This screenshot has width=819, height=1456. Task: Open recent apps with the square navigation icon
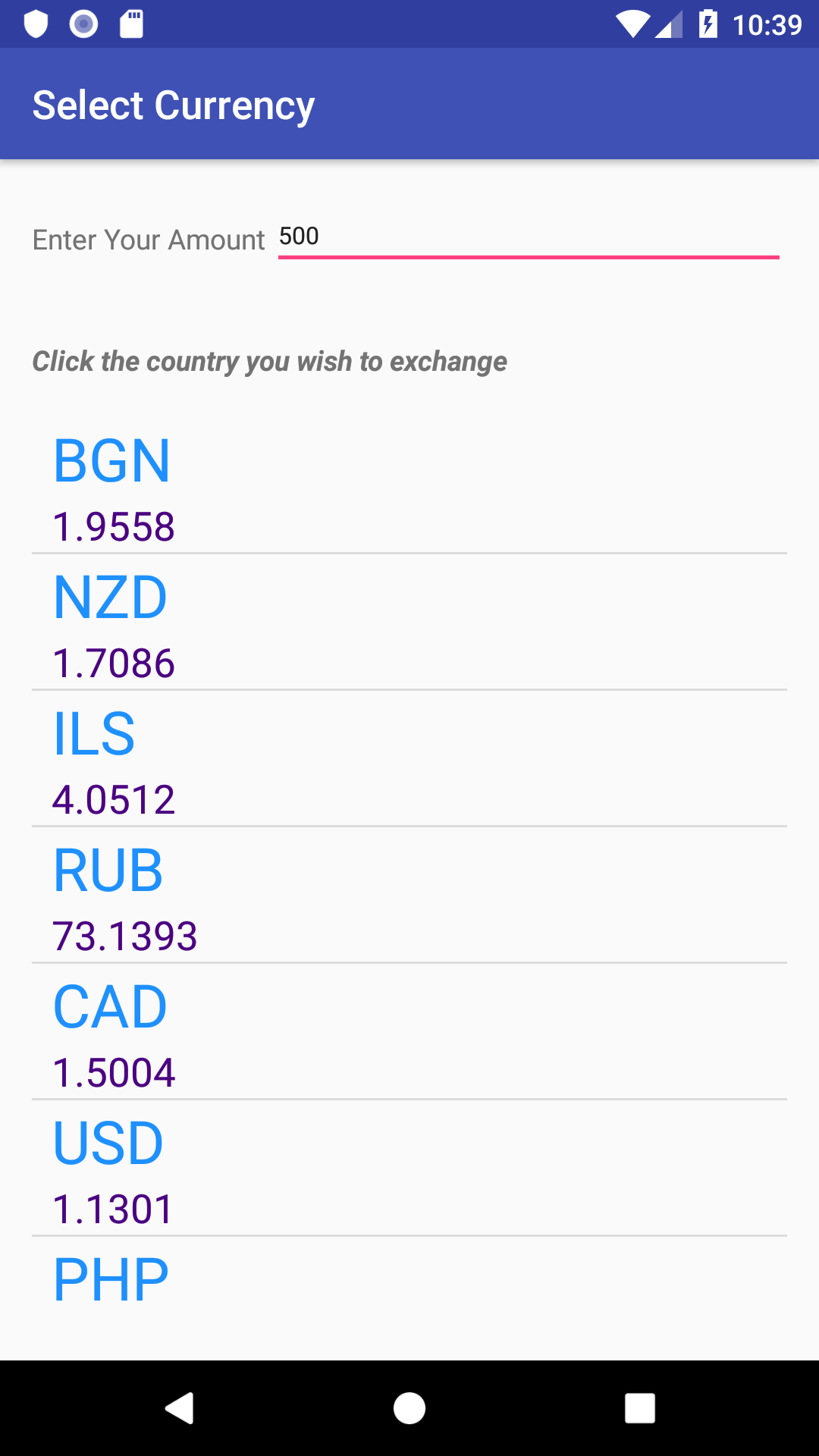pos(639,1408)
